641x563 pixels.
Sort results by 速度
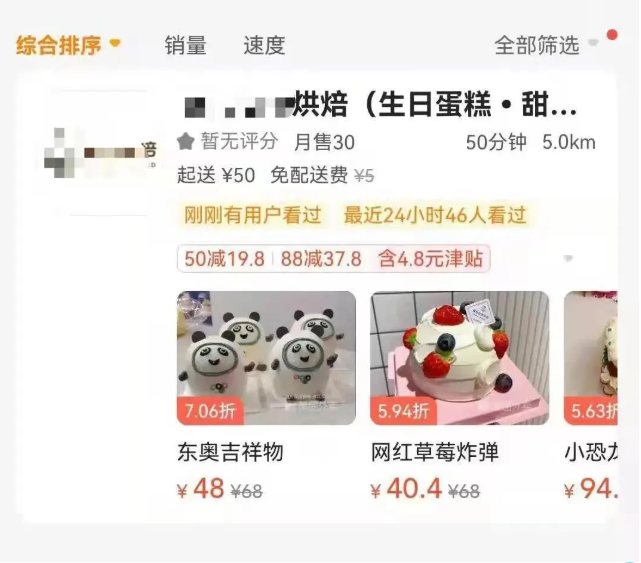click(264, 45)
